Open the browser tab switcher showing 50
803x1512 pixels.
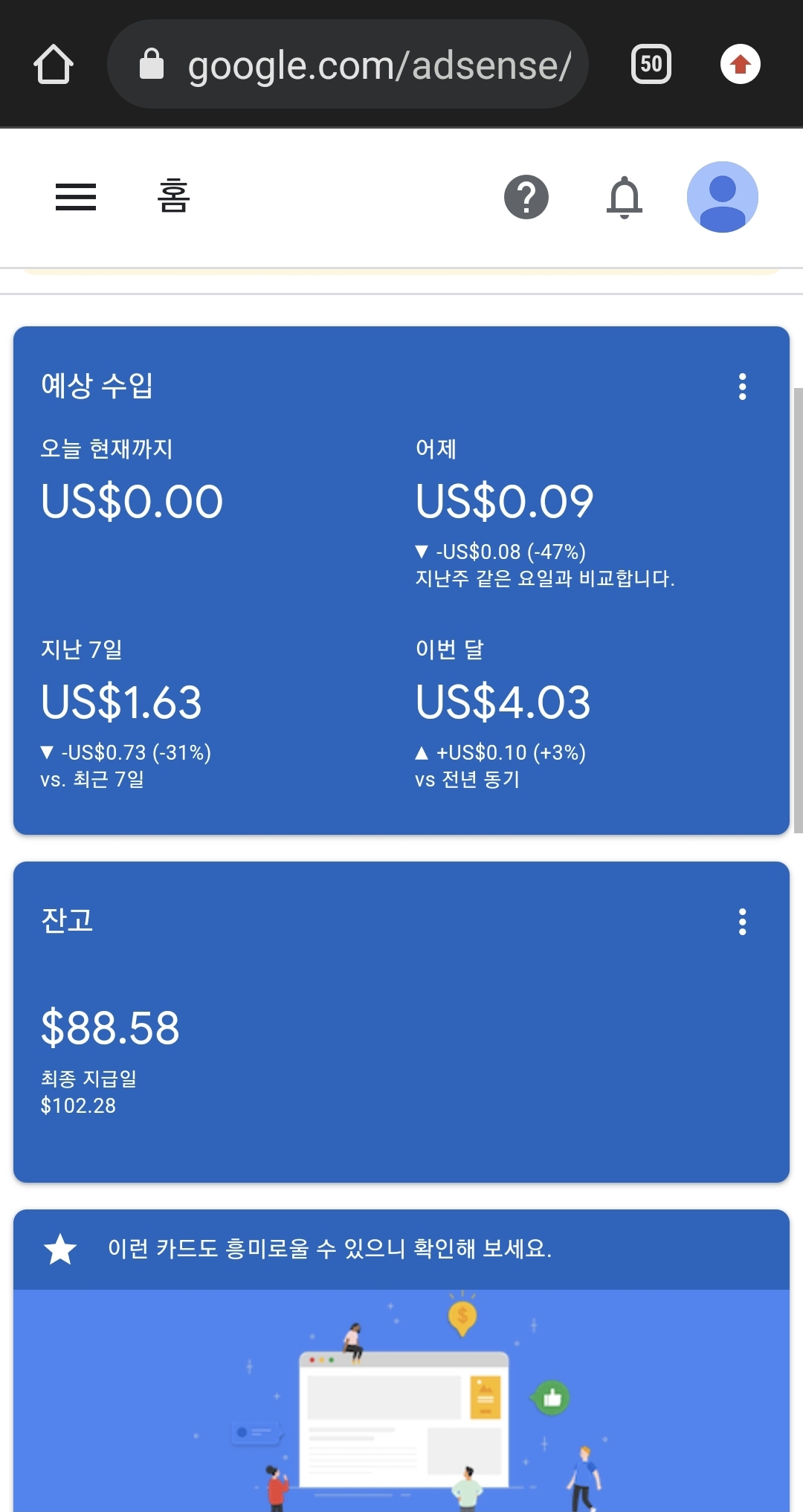[651, 64]
